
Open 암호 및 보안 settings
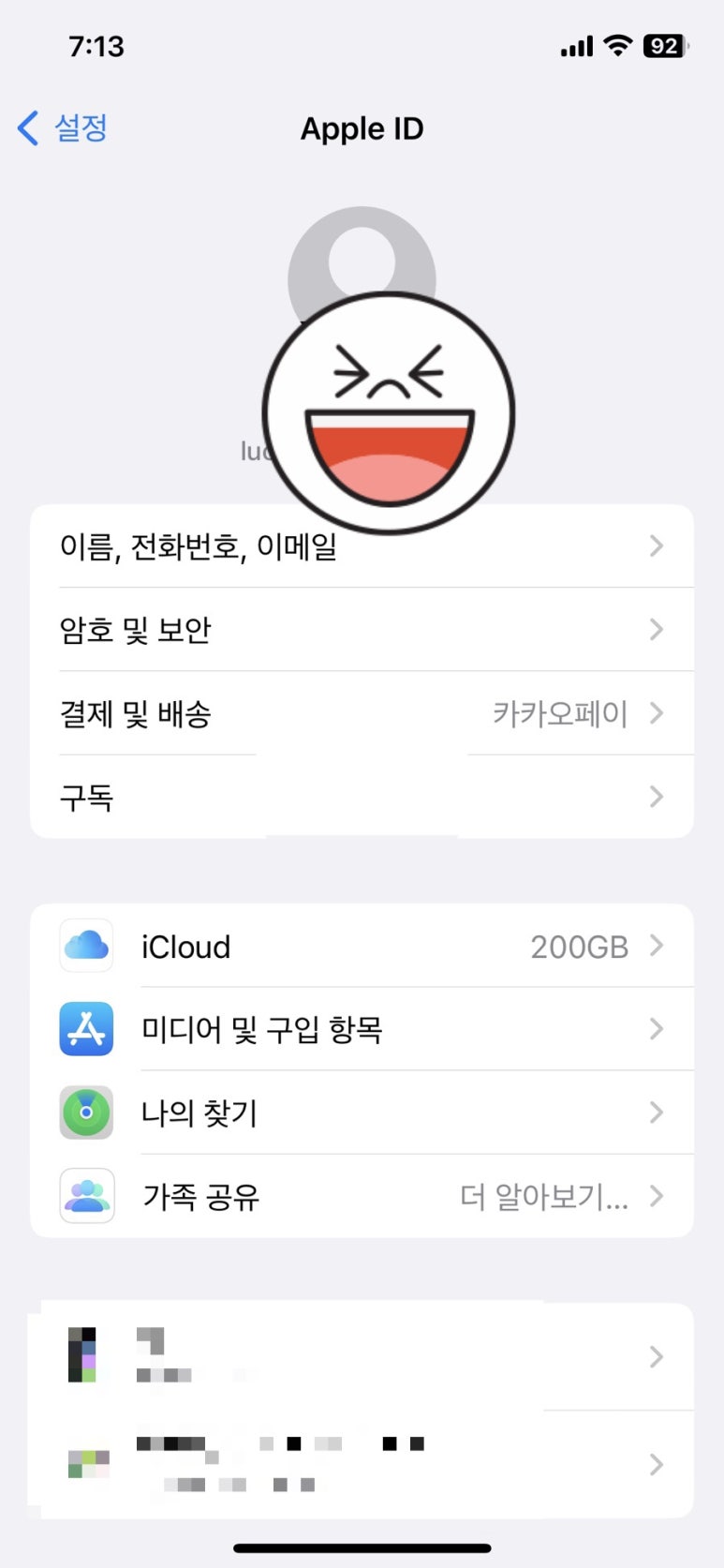362,630
